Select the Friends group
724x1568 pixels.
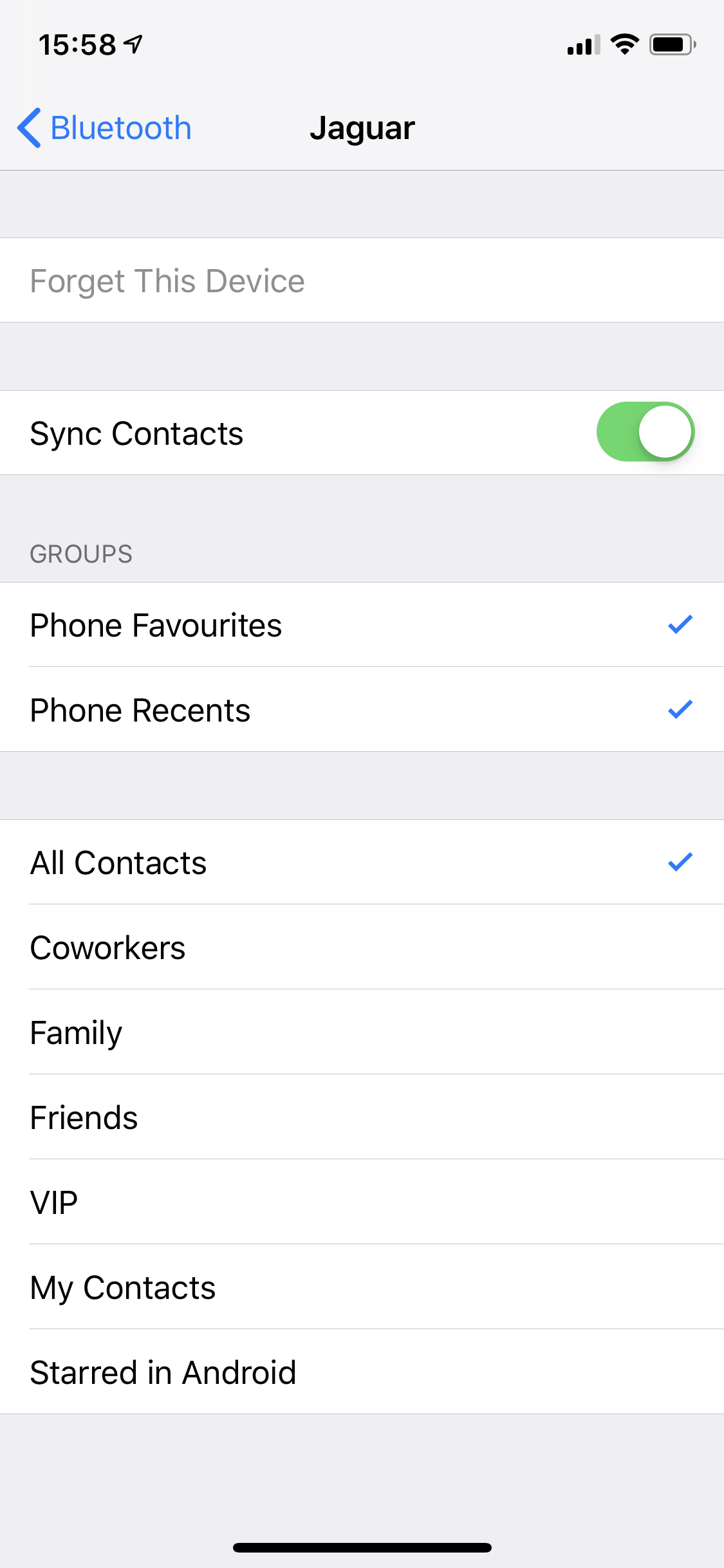[362, 1117]
